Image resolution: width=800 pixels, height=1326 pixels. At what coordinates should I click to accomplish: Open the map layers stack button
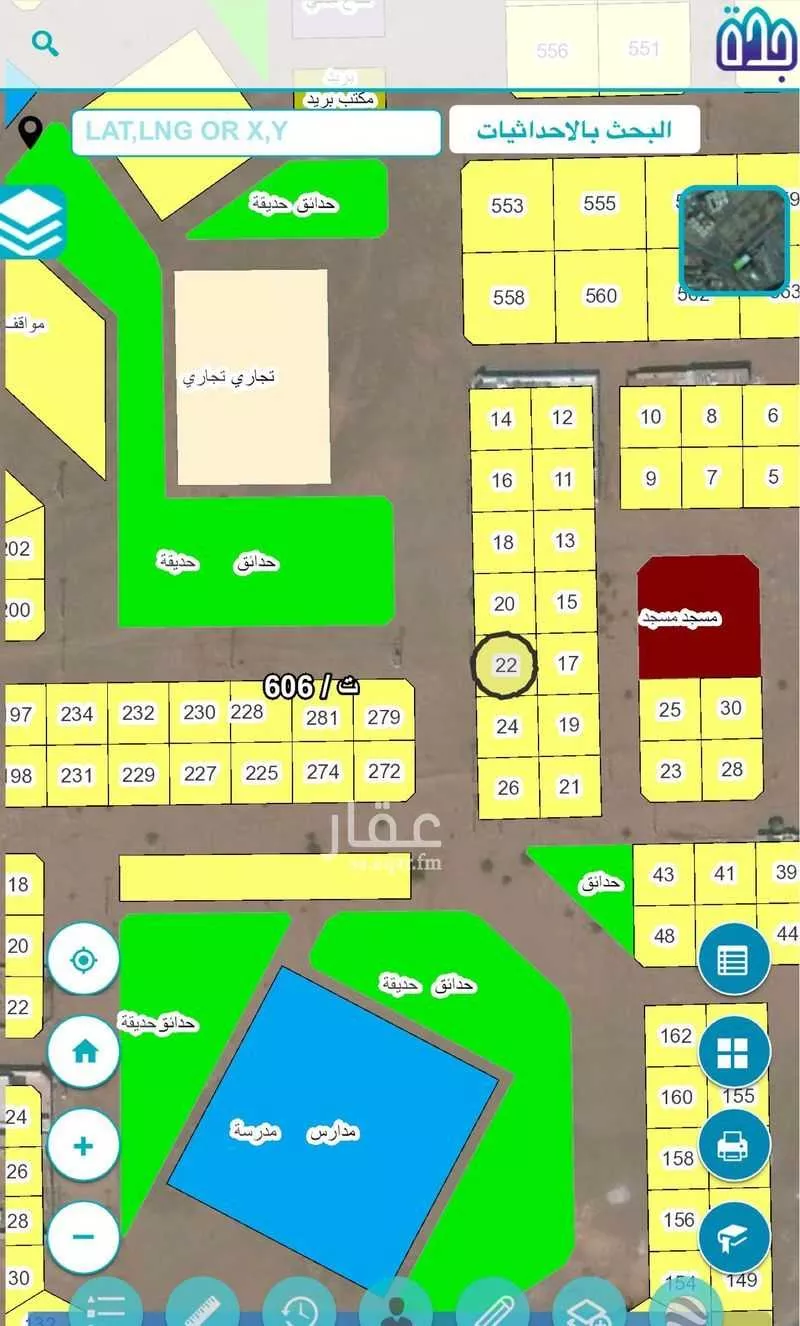[x=32, y=222]
